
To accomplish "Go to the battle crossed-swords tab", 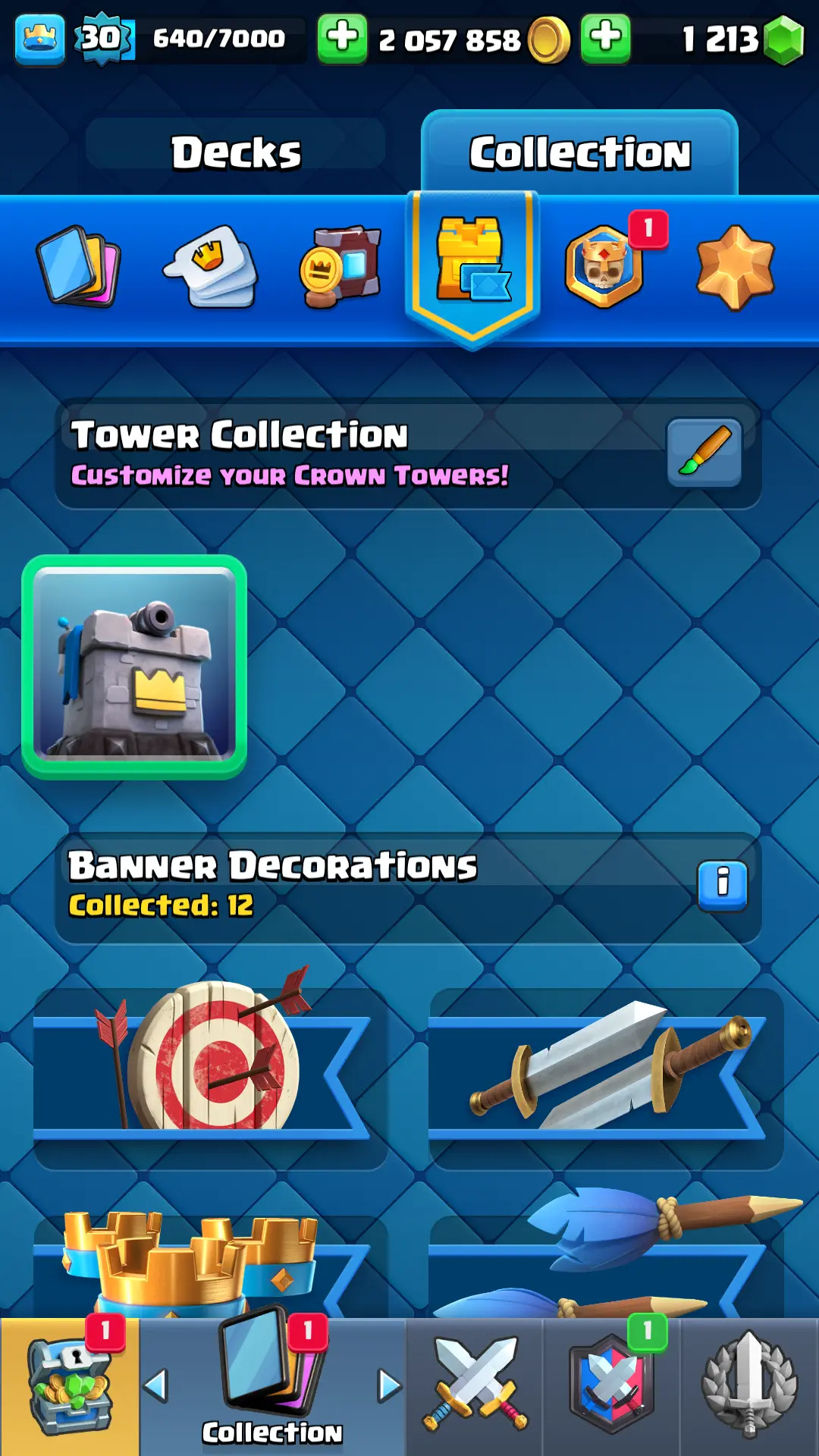I will click(475, 1388).
